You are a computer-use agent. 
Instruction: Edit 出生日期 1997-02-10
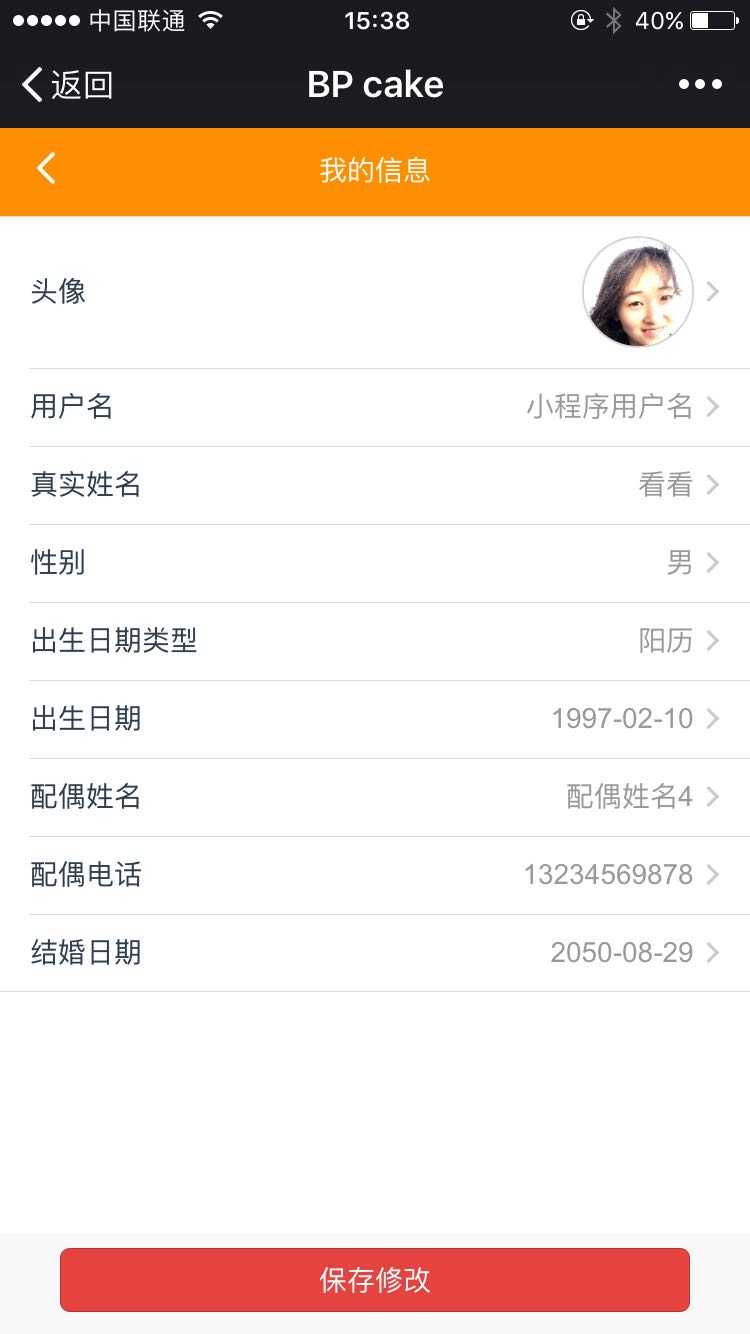[375, 719]
